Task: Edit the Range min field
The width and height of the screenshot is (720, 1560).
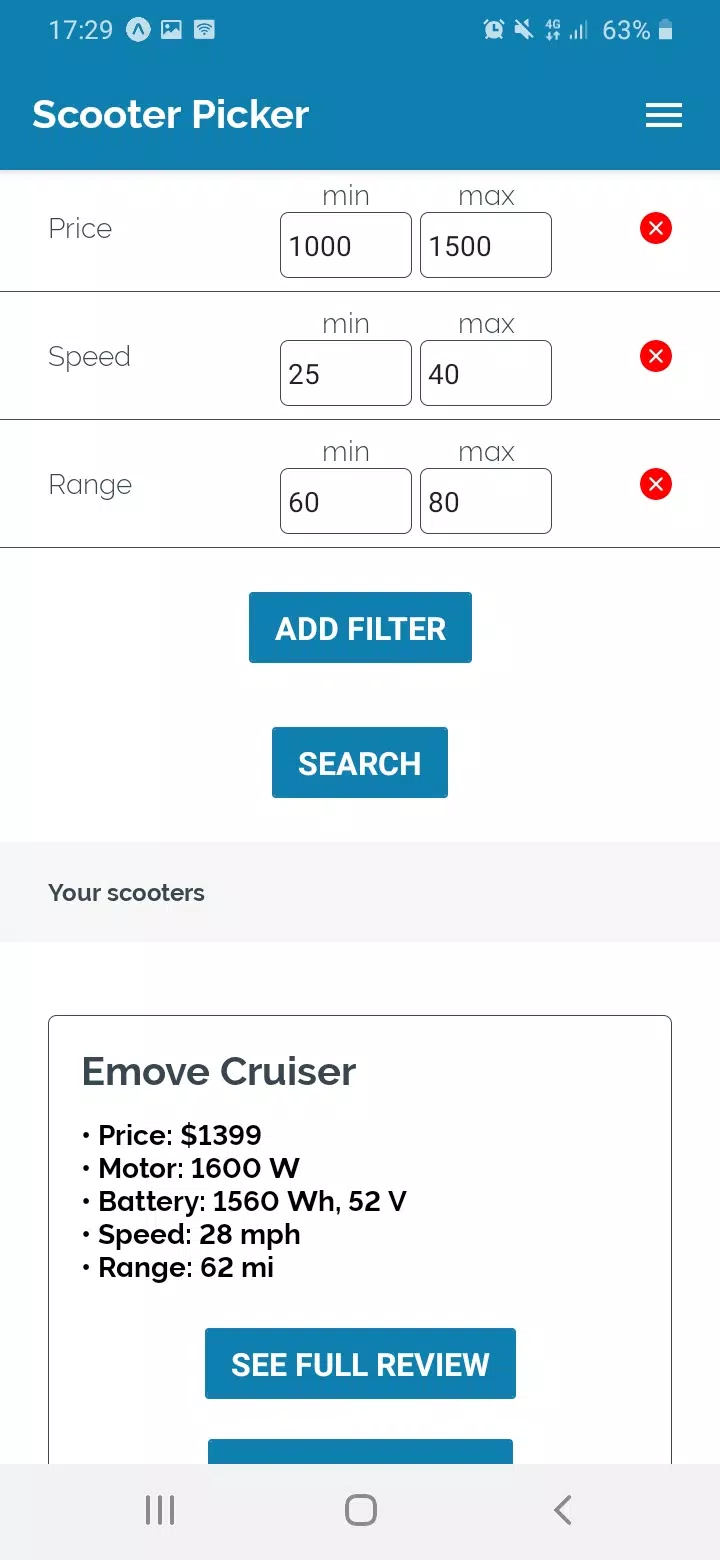Action: pyautogui.click(x=345, y=501)
